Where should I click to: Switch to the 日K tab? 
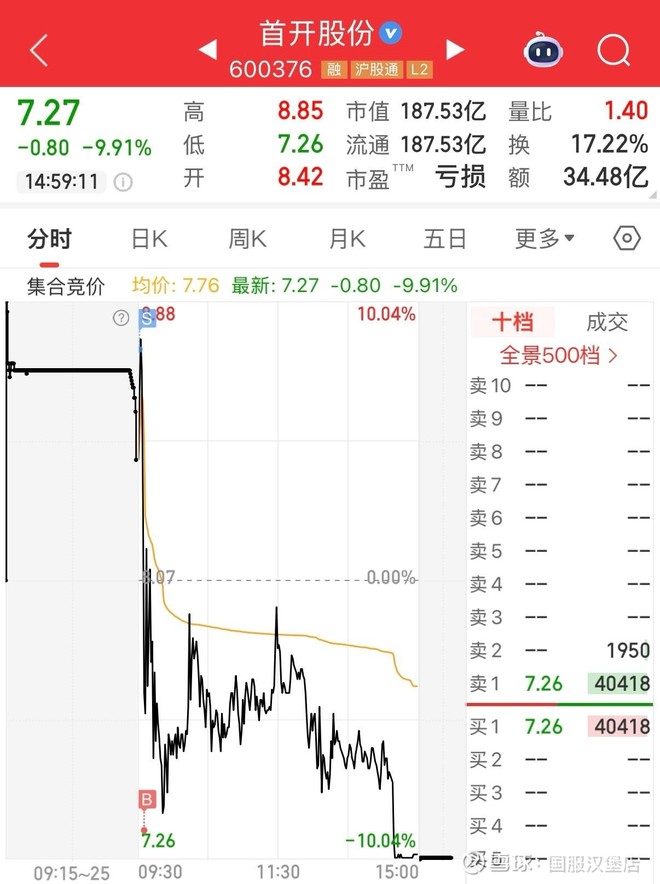point(149,239)
